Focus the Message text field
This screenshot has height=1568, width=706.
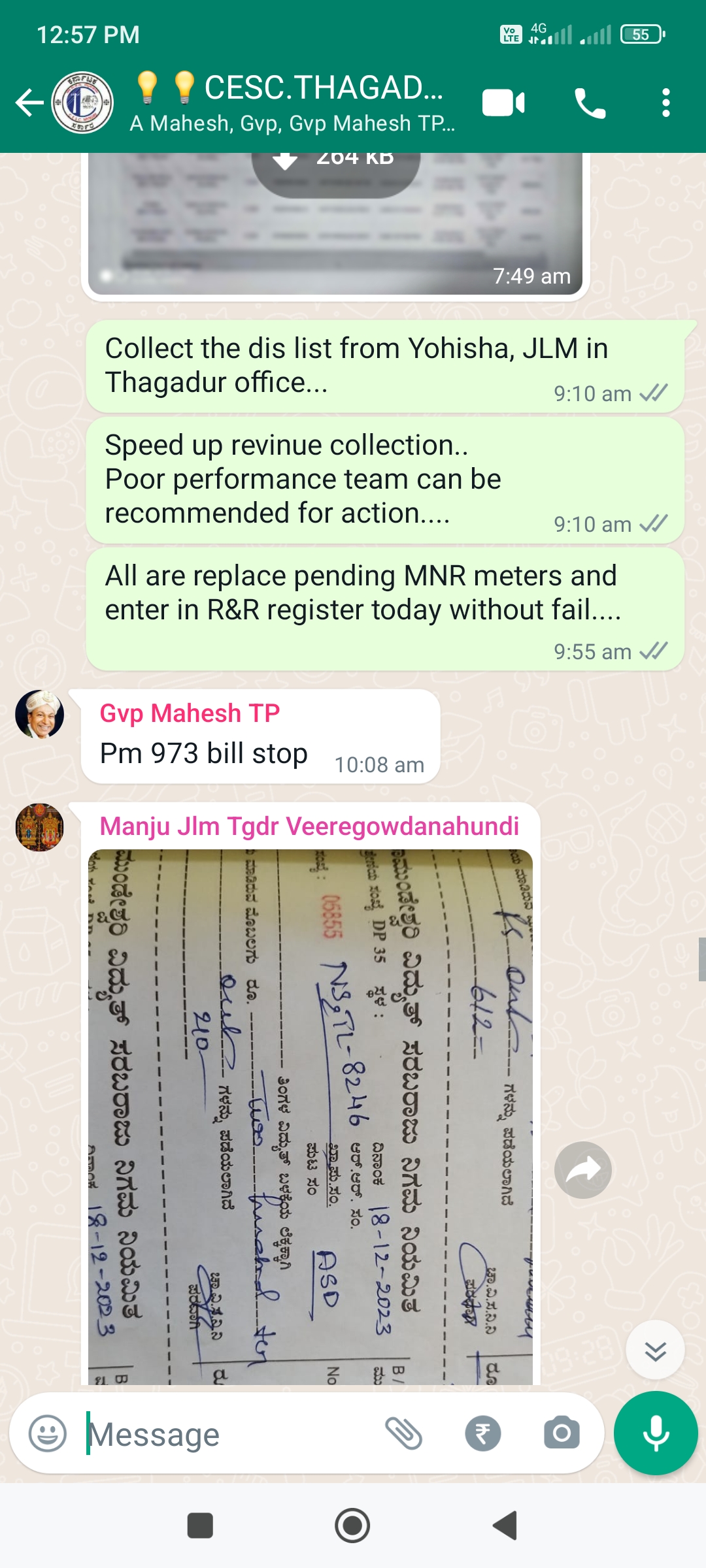tap(229, 1433)
